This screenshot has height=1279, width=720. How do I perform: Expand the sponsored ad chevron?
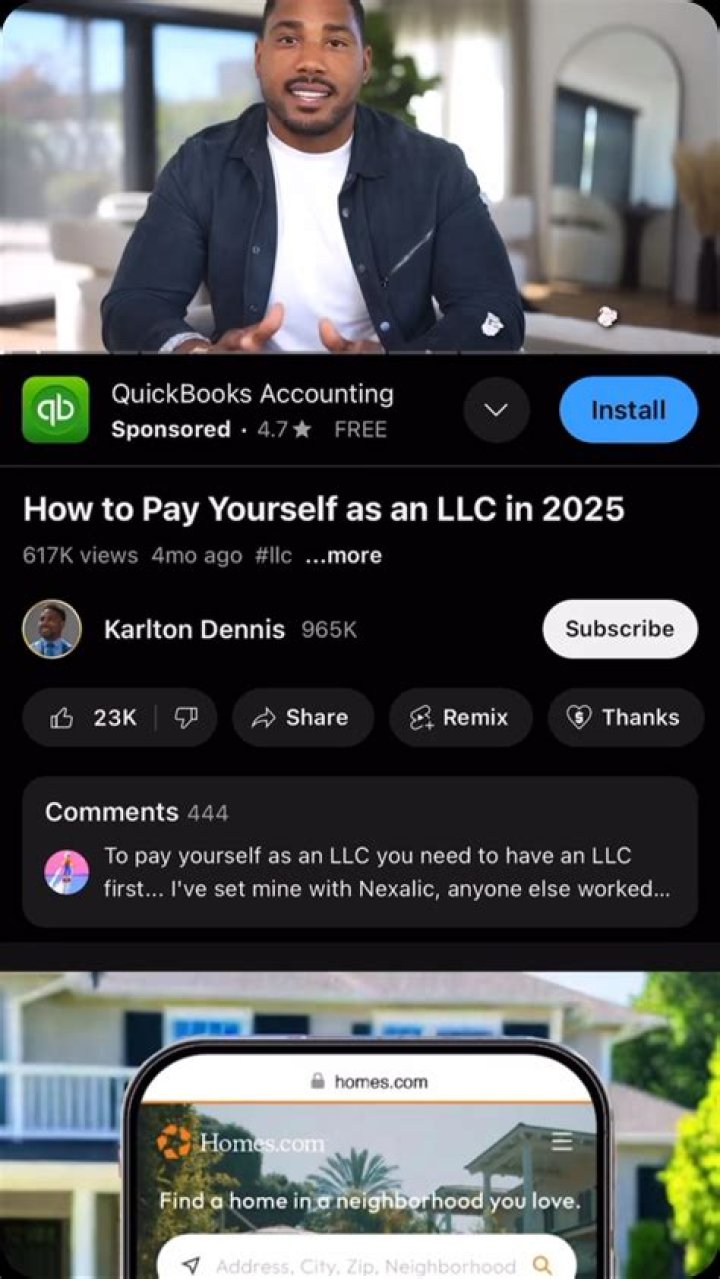pyautogui.click(x=496, y=409)
